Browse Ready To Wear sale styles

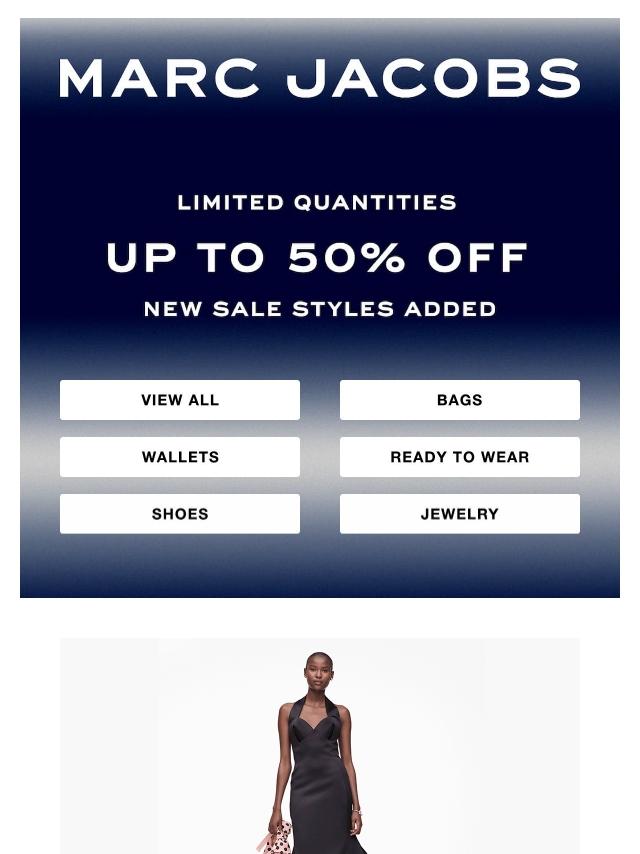pyautogui.click(x=459, y=457)
